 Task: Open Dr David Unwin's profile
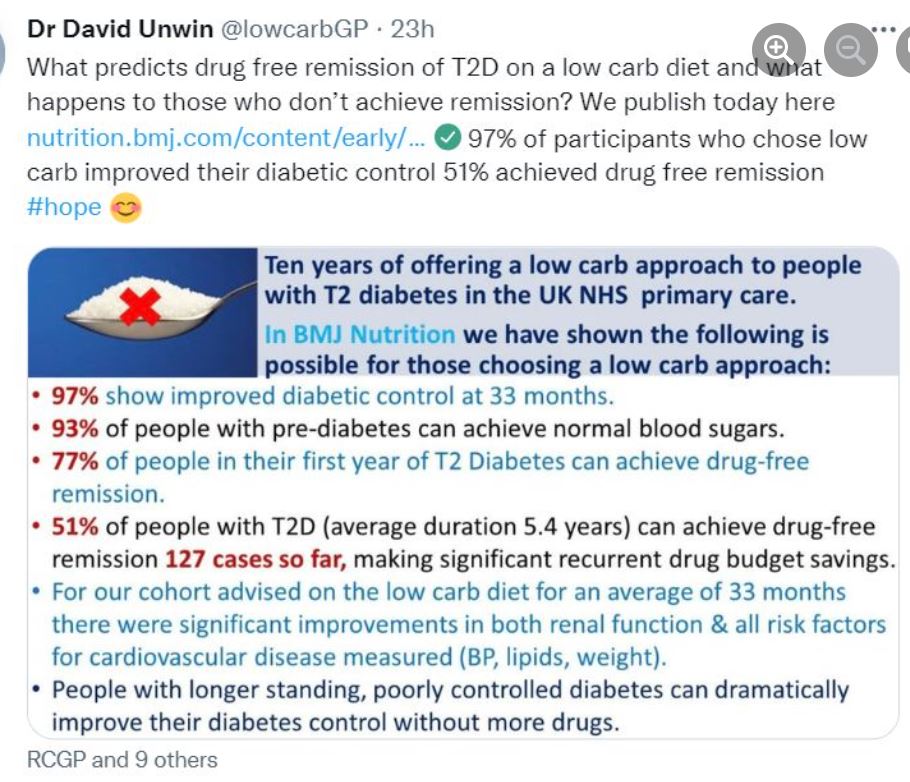(120, 29)
